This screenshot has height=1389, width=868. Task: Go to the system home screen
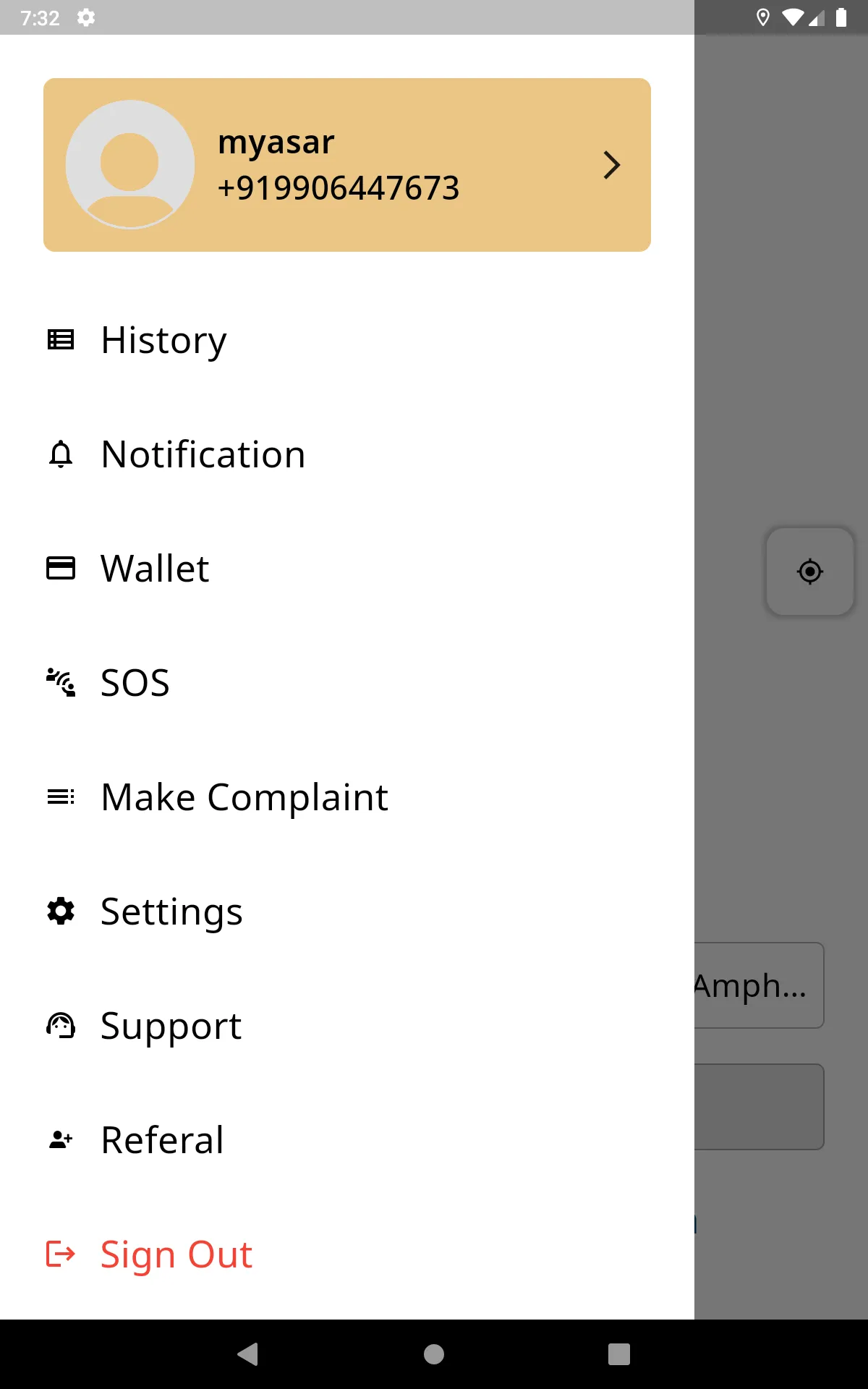click(434, 1354)
